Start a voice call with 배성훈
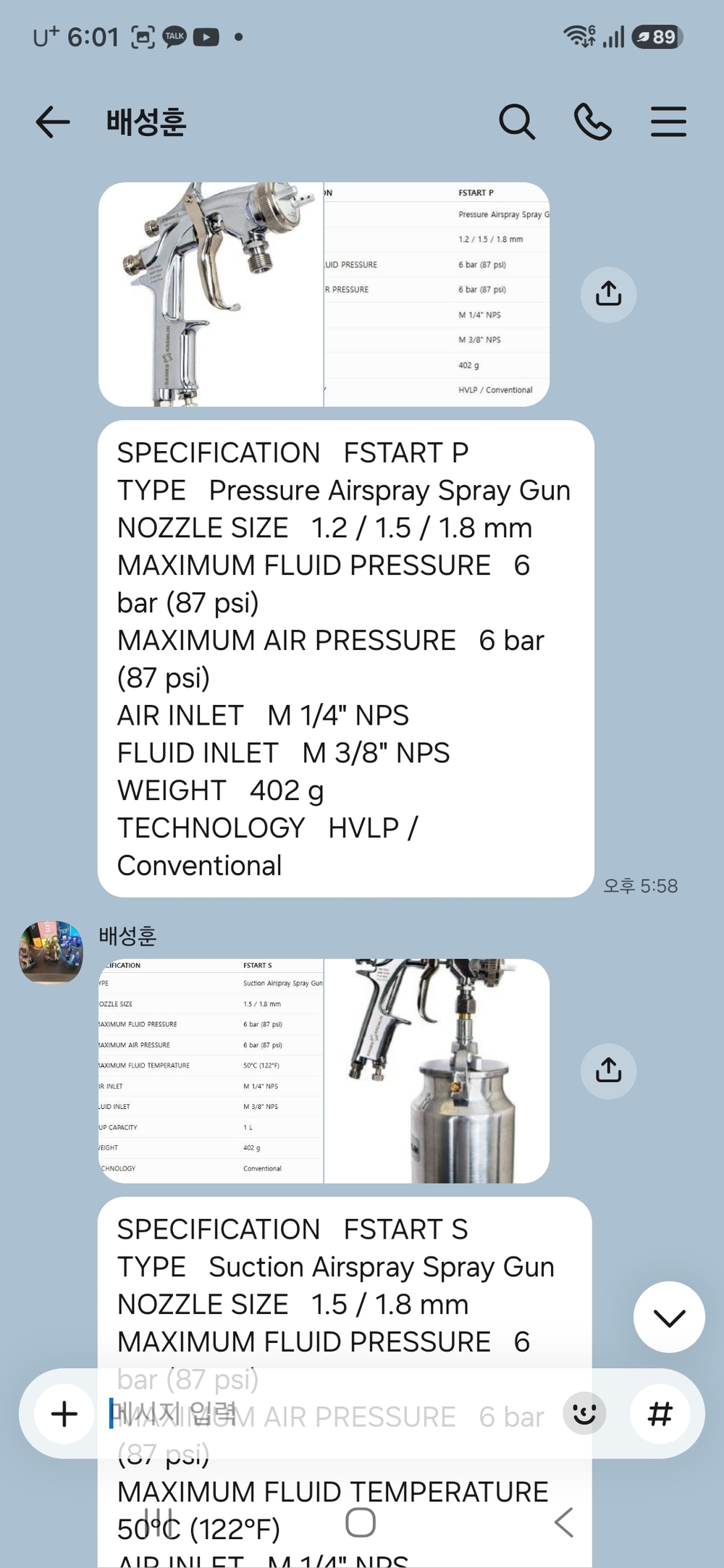724x1568 pixels. pos(593,122)
